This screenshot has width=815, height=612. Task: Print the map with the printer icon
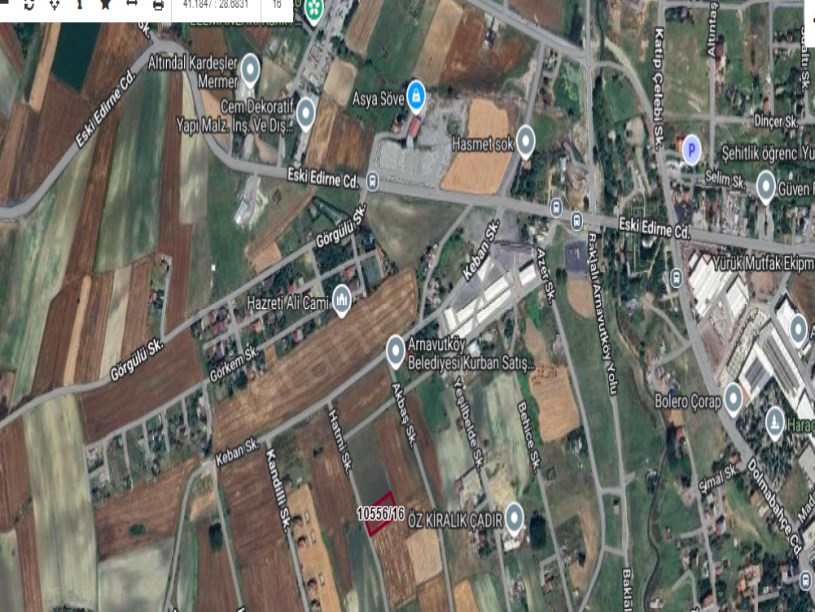click(158, 5)
